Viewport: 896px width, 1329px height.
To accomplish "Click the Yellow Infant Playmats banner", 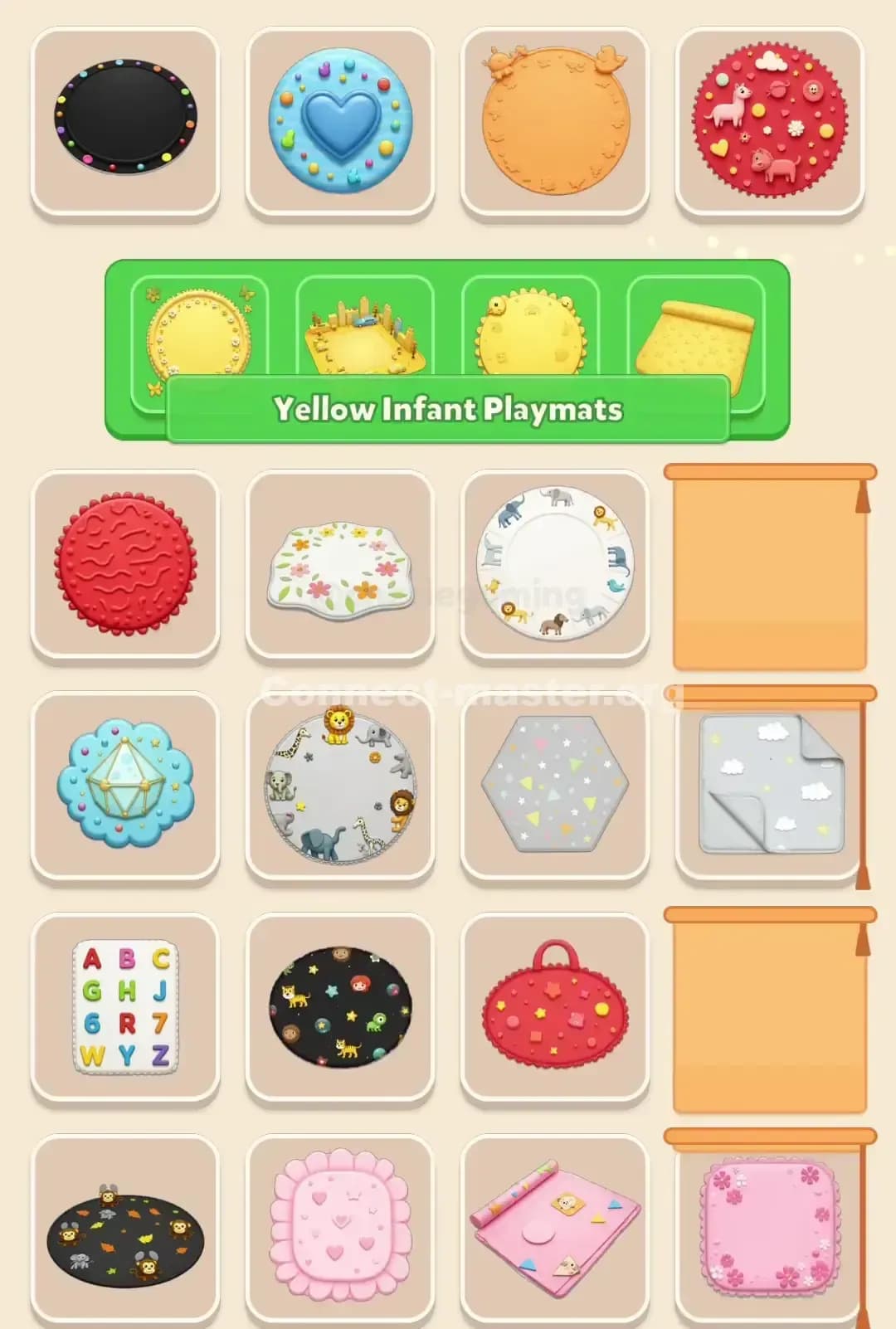I will pos(448,408).
